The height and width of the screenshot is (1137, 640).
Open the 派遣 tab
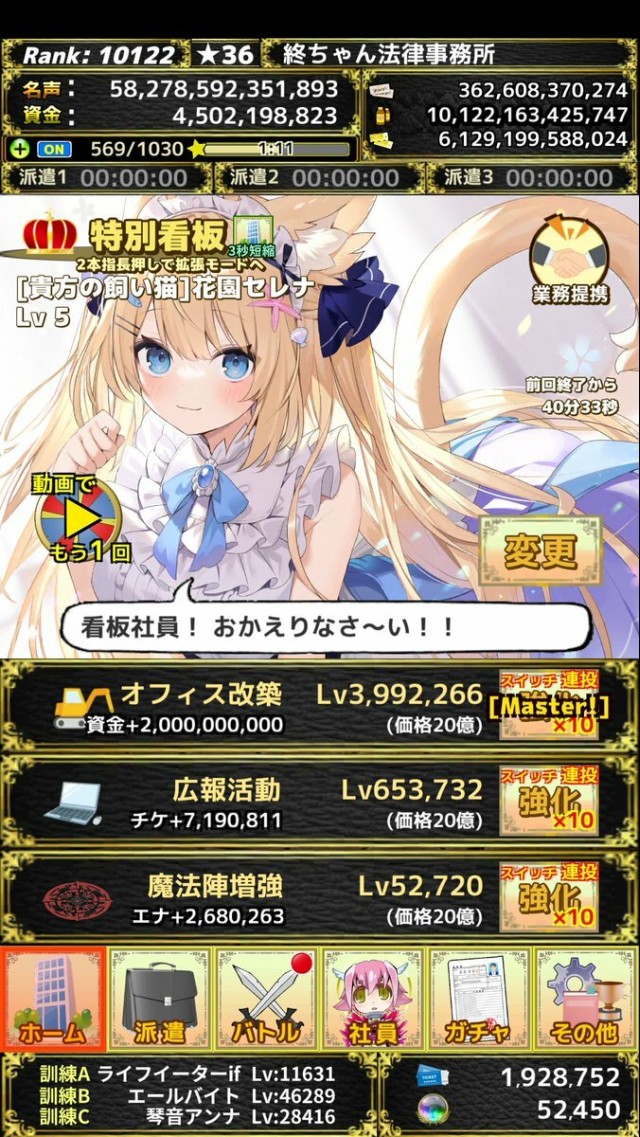(x=160, y=999)
